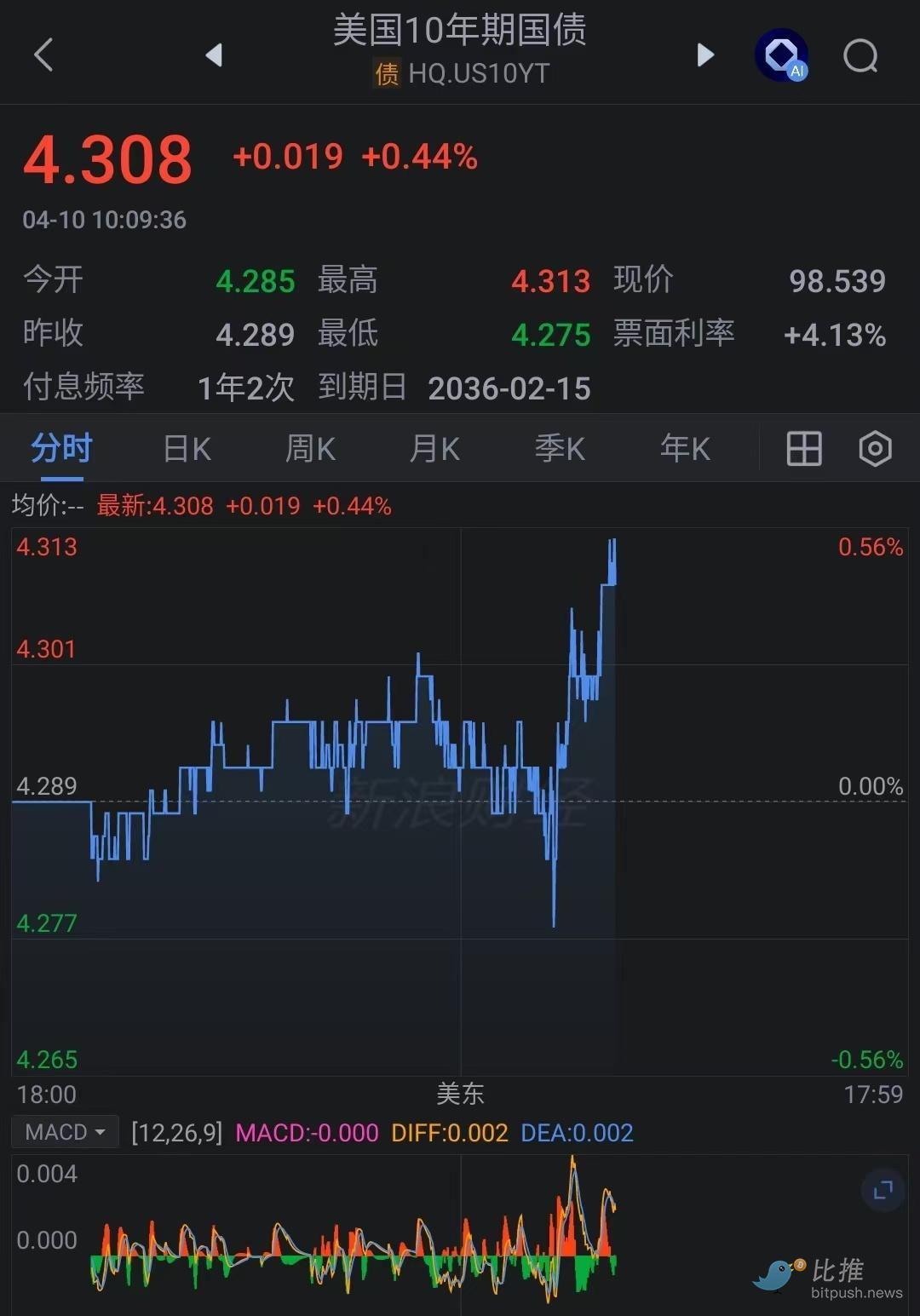Screen dimensions: 920x1316
Task: Expand the MACD indicator dropdown
Action: click(x=66, y=1132)
